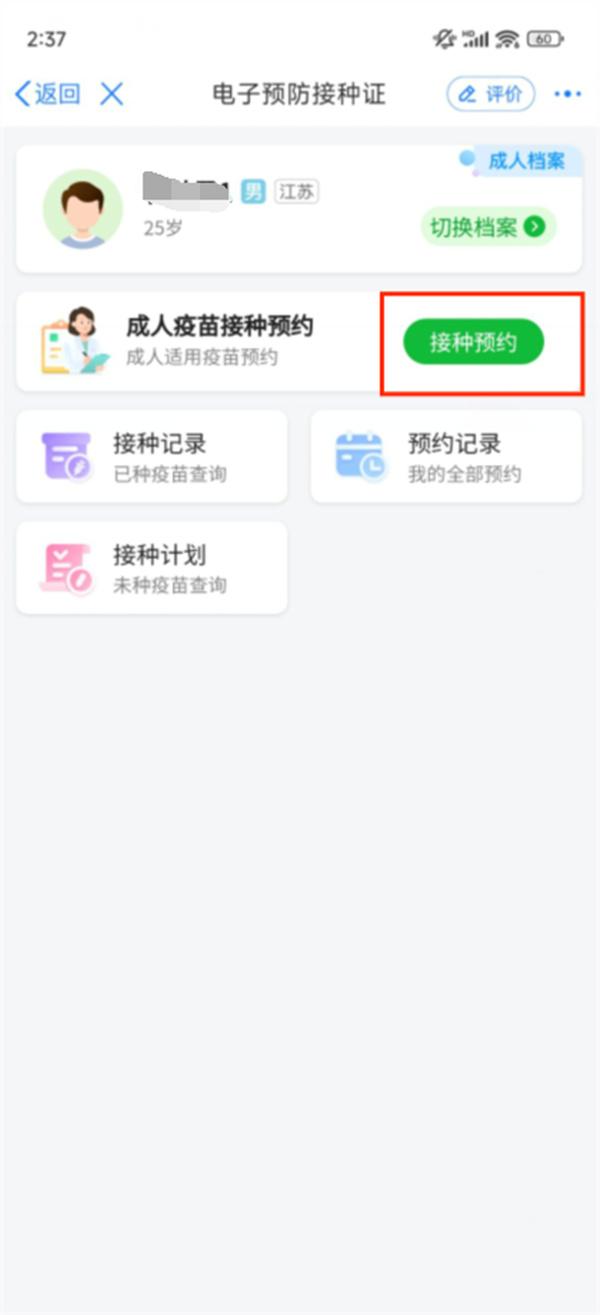
Task: Go back using the 返回 button
Action: point(47,94)
